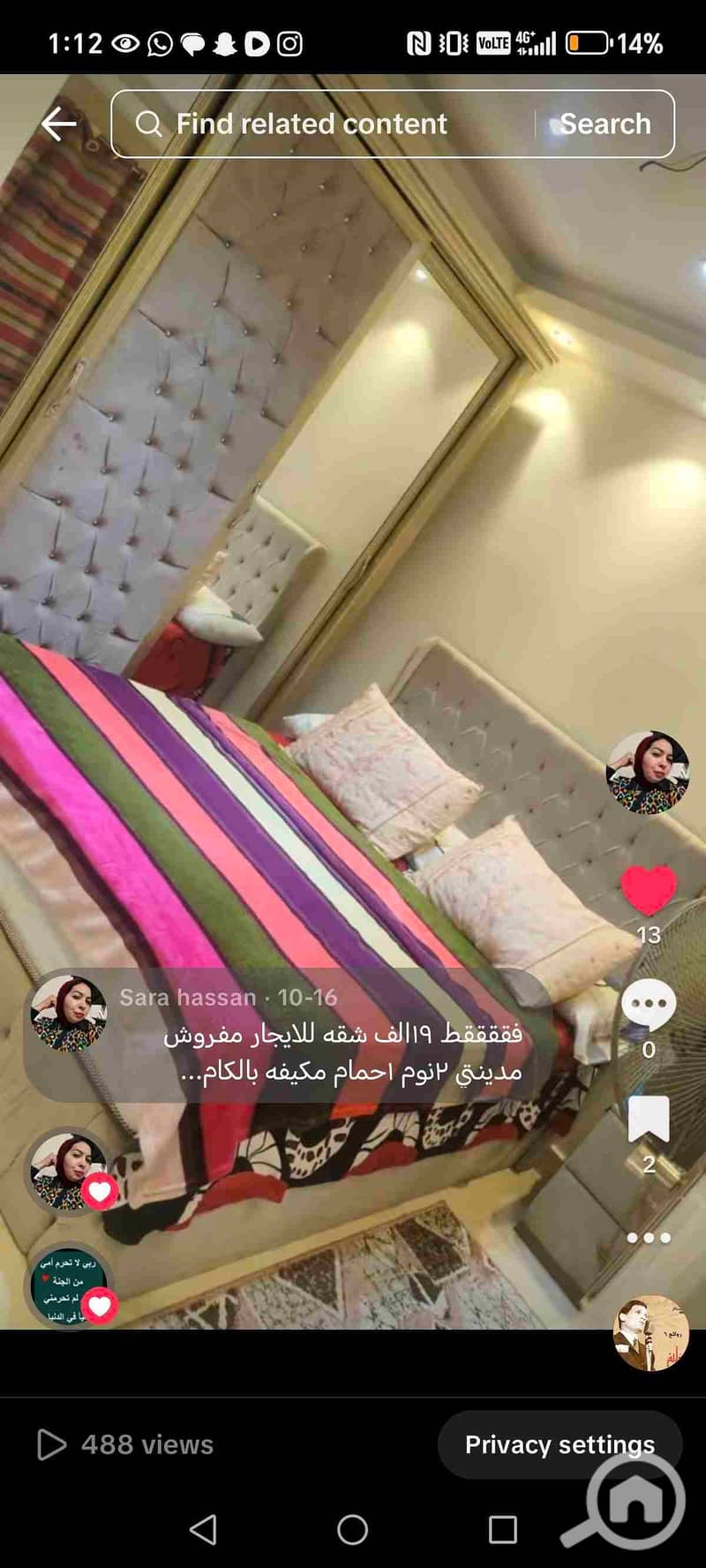
Task: Bookmark this video
Action: click(x=649, y=1119)
